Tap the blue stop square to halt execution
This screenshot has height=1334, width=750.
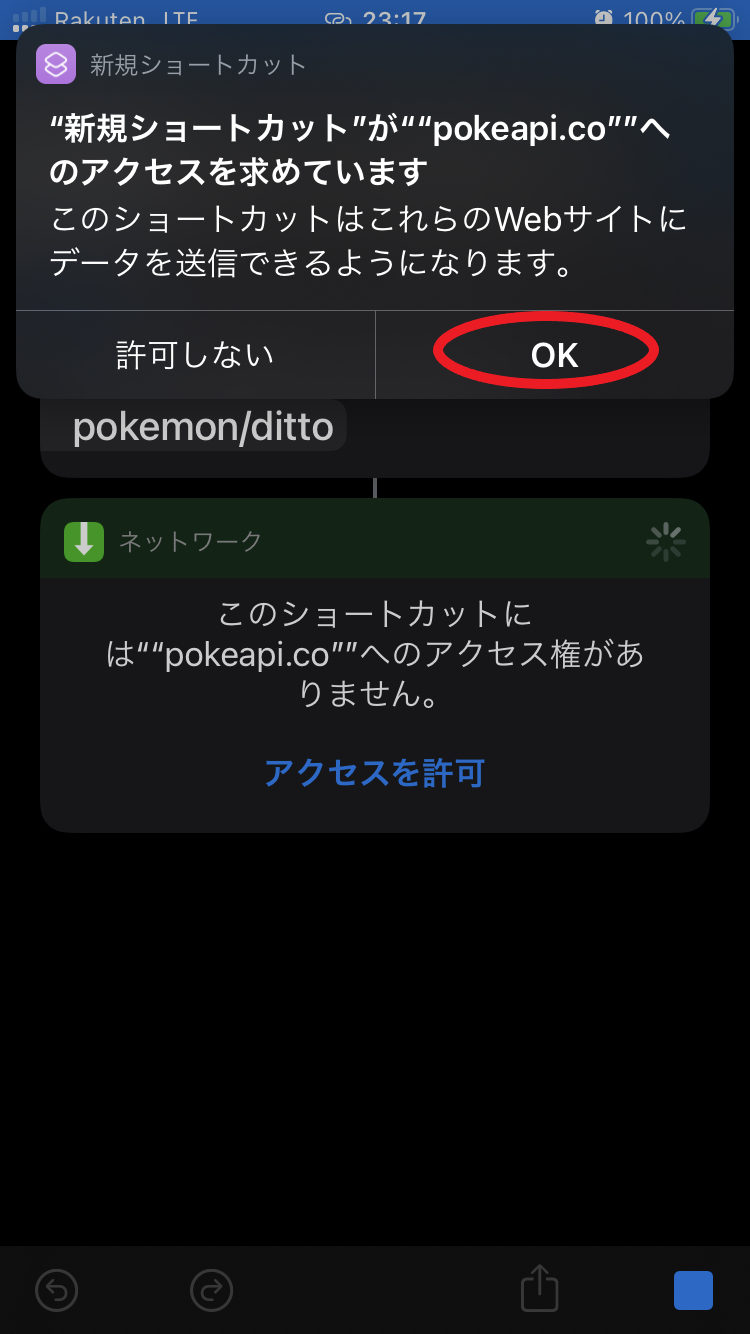coord(692,1289)
